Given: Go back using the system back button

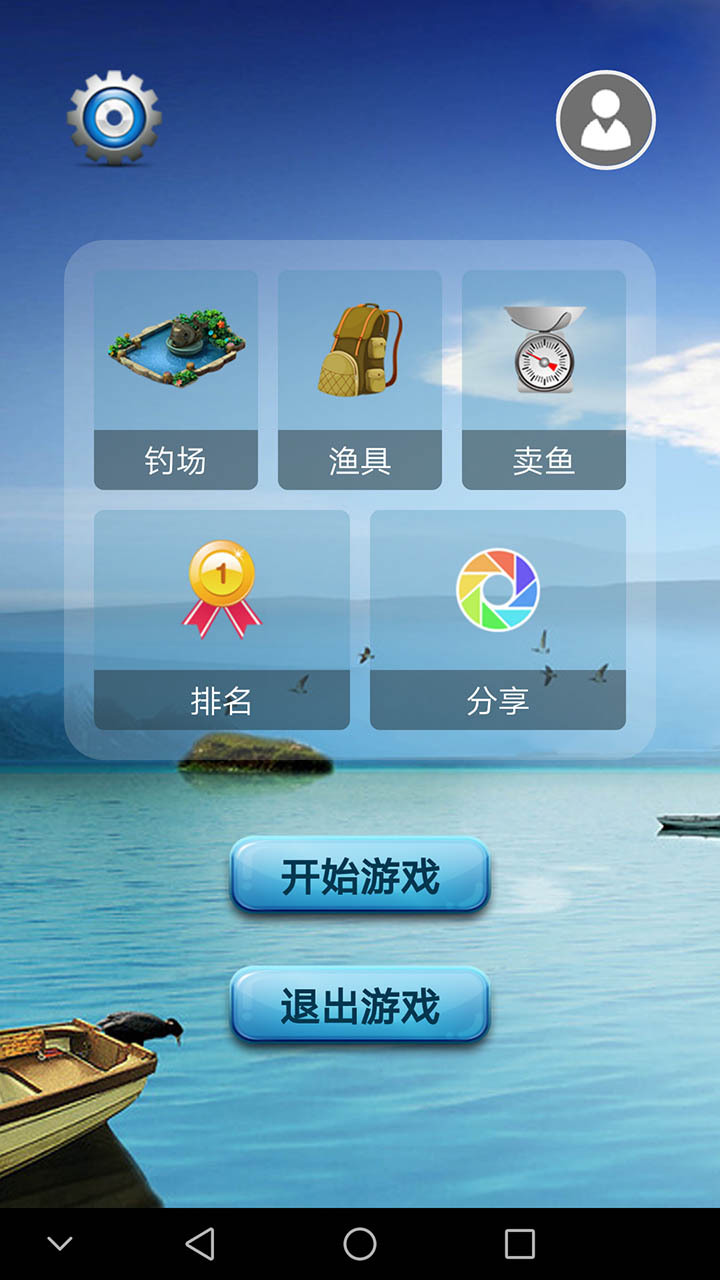Looking at the screenshot, I should [200, 1244].
